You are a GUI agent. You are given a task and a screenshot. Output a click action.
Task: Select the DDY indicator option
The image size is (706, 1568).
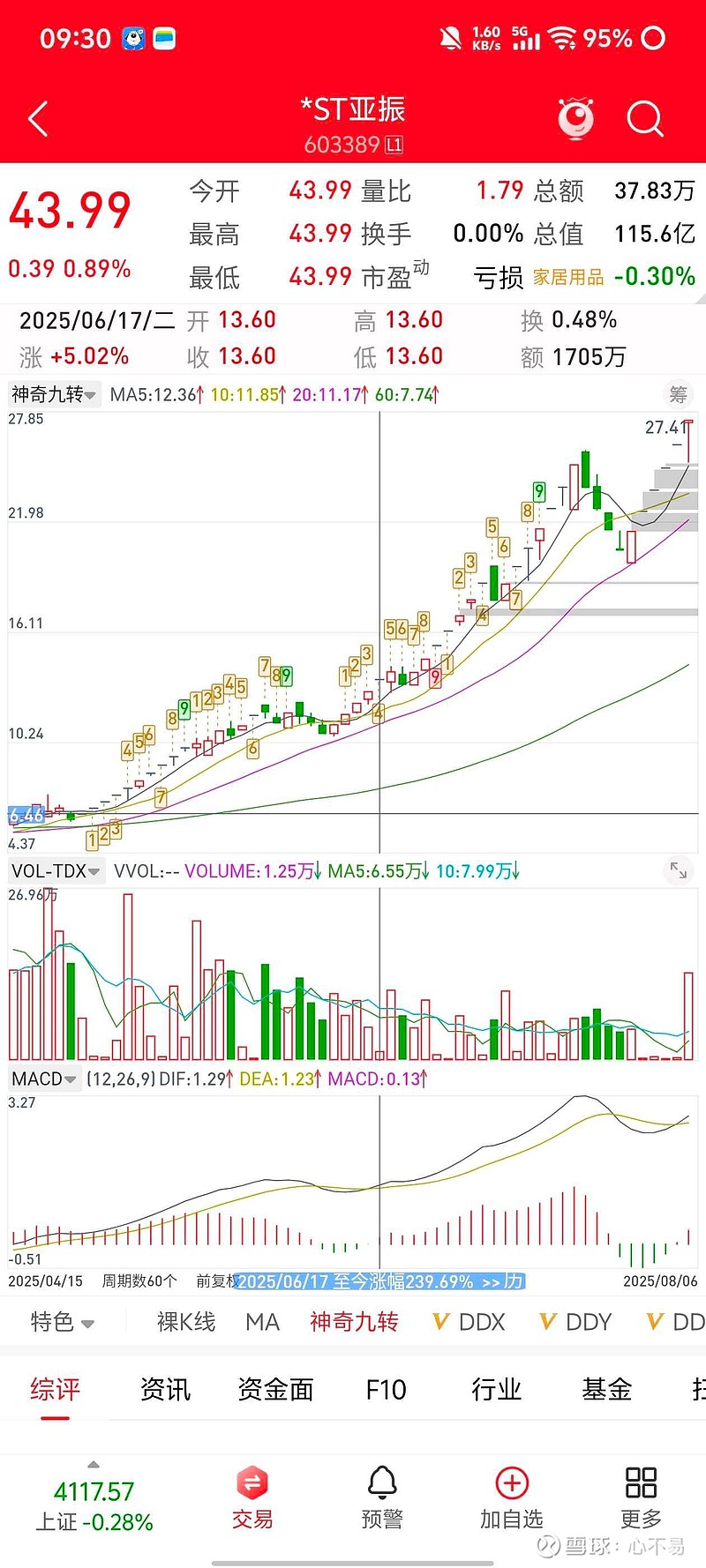coord(576,1322)
